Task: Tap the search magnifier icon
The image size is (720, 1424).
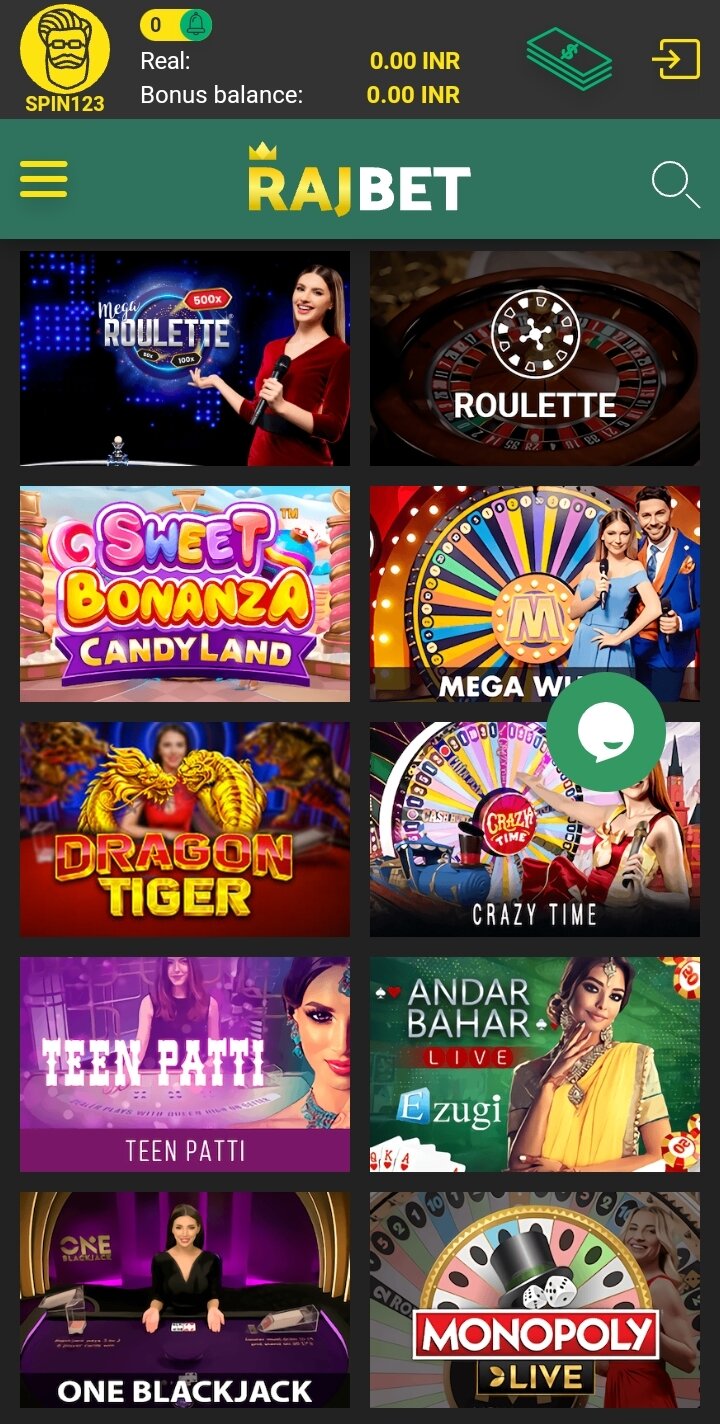Action: coord(675,185)
